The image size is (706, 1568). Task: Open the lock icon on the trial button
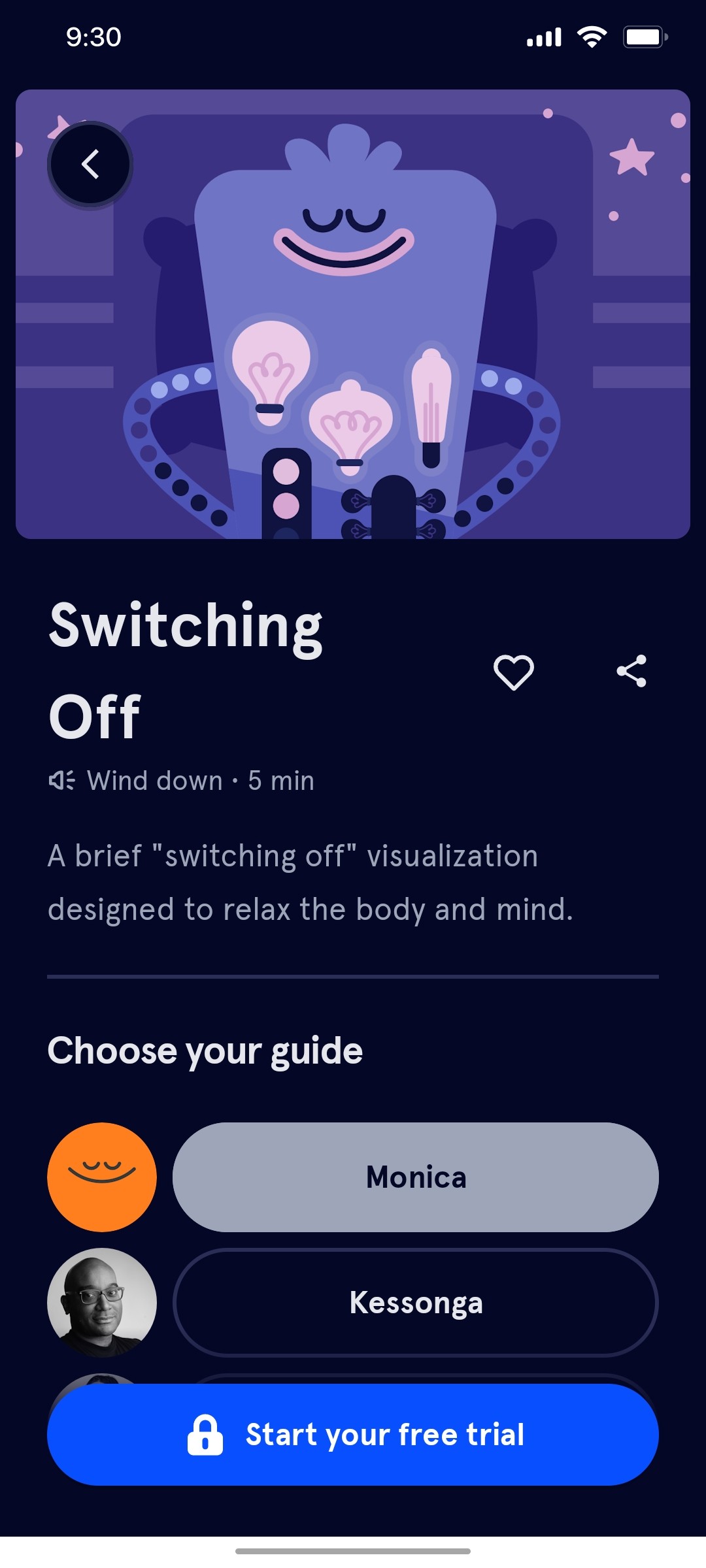(205, 1433)
